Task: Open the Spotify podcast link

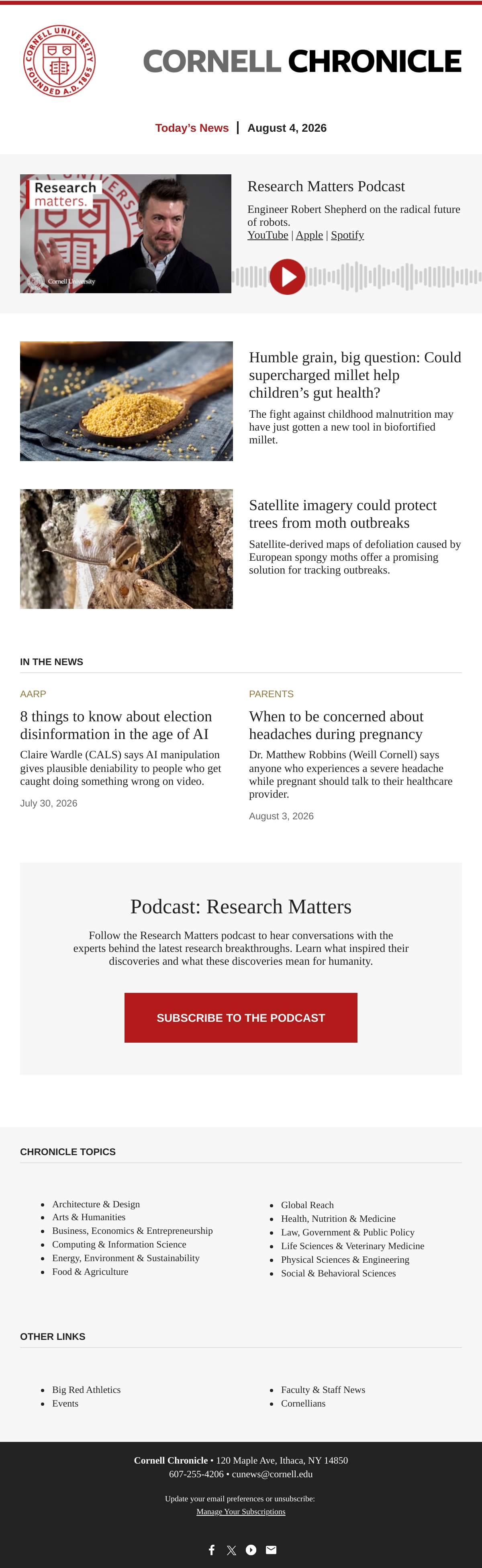Action: point(347,235)
